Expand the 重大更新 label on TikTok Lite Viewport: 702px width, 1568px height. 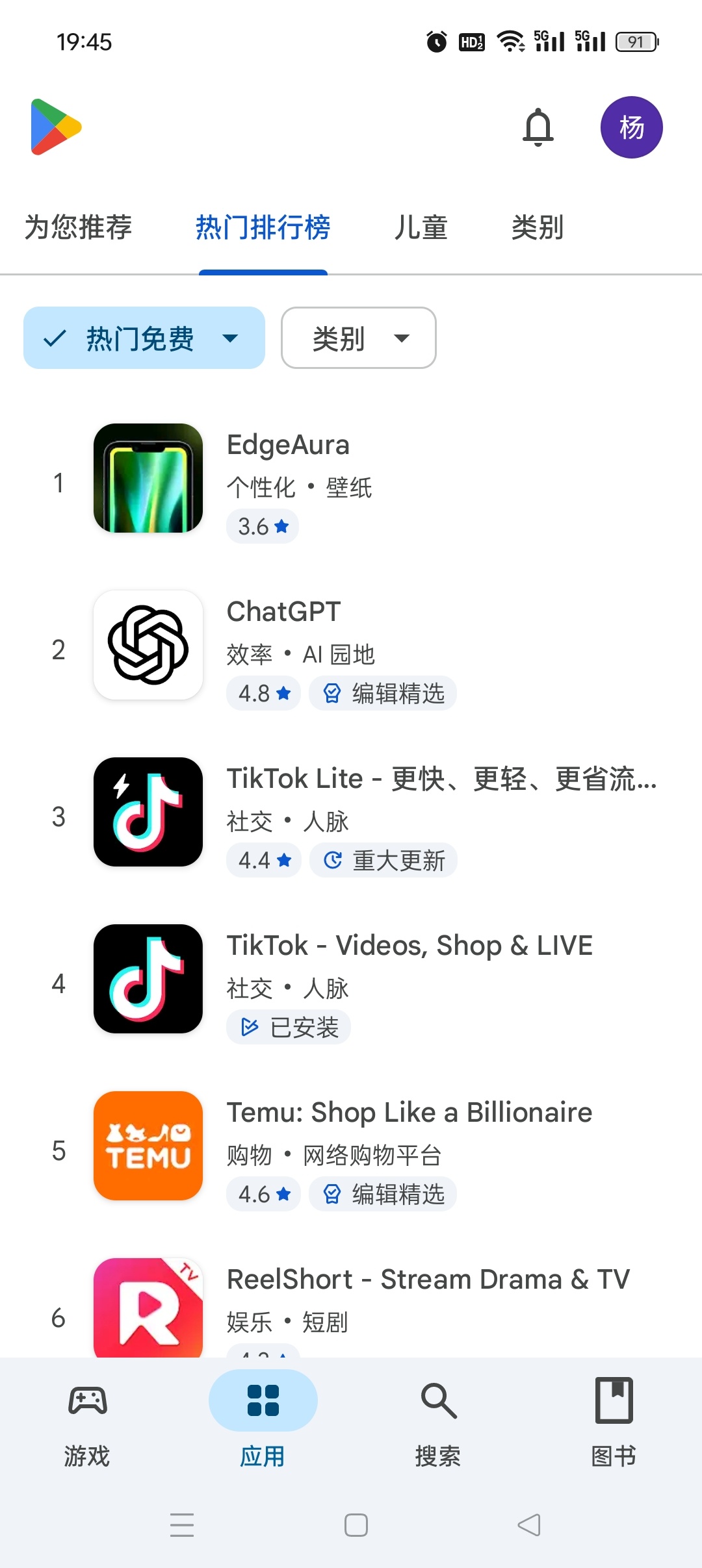(x=383, y=859)
